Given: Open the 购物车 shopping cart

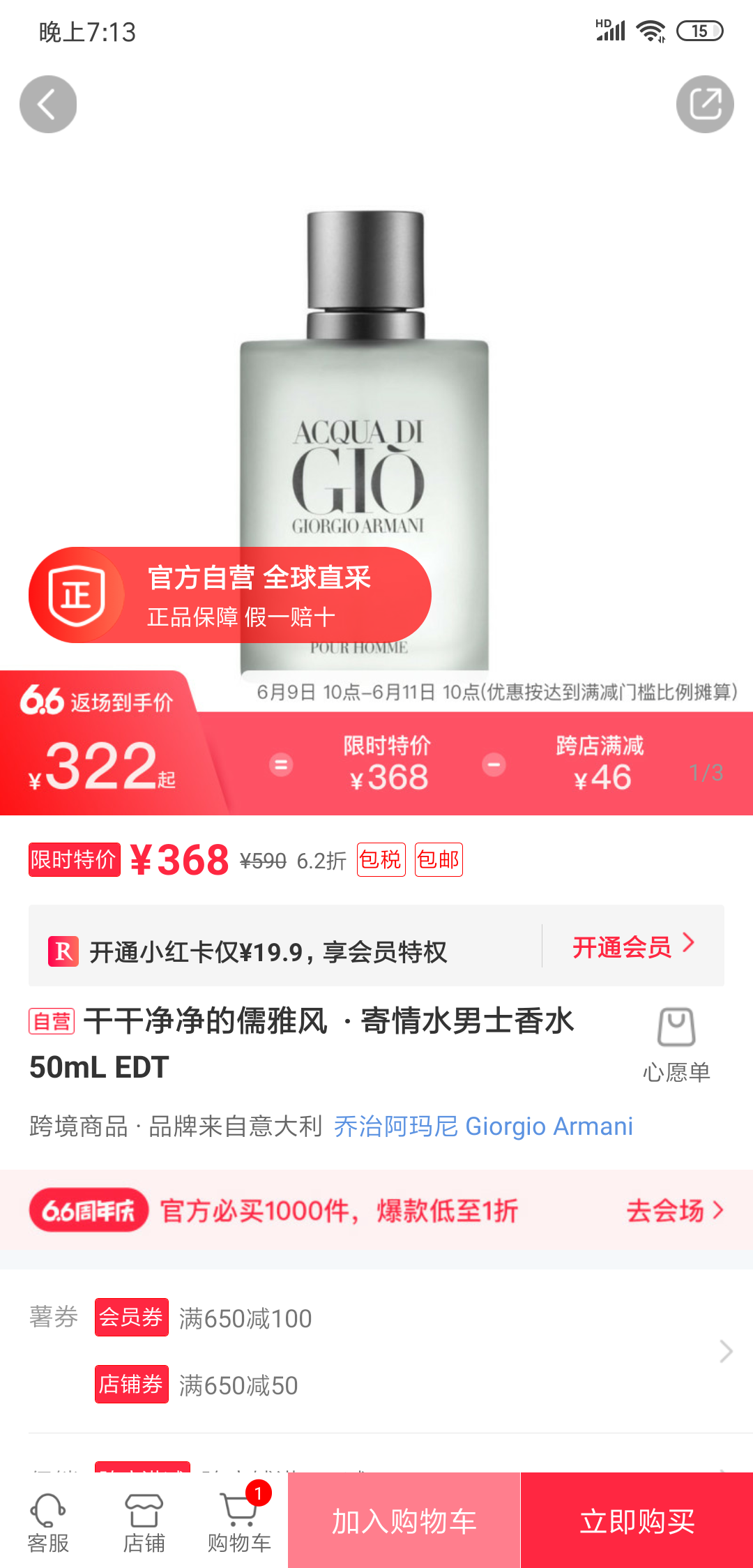Looking at the screenshot, I should point(239,1523).
